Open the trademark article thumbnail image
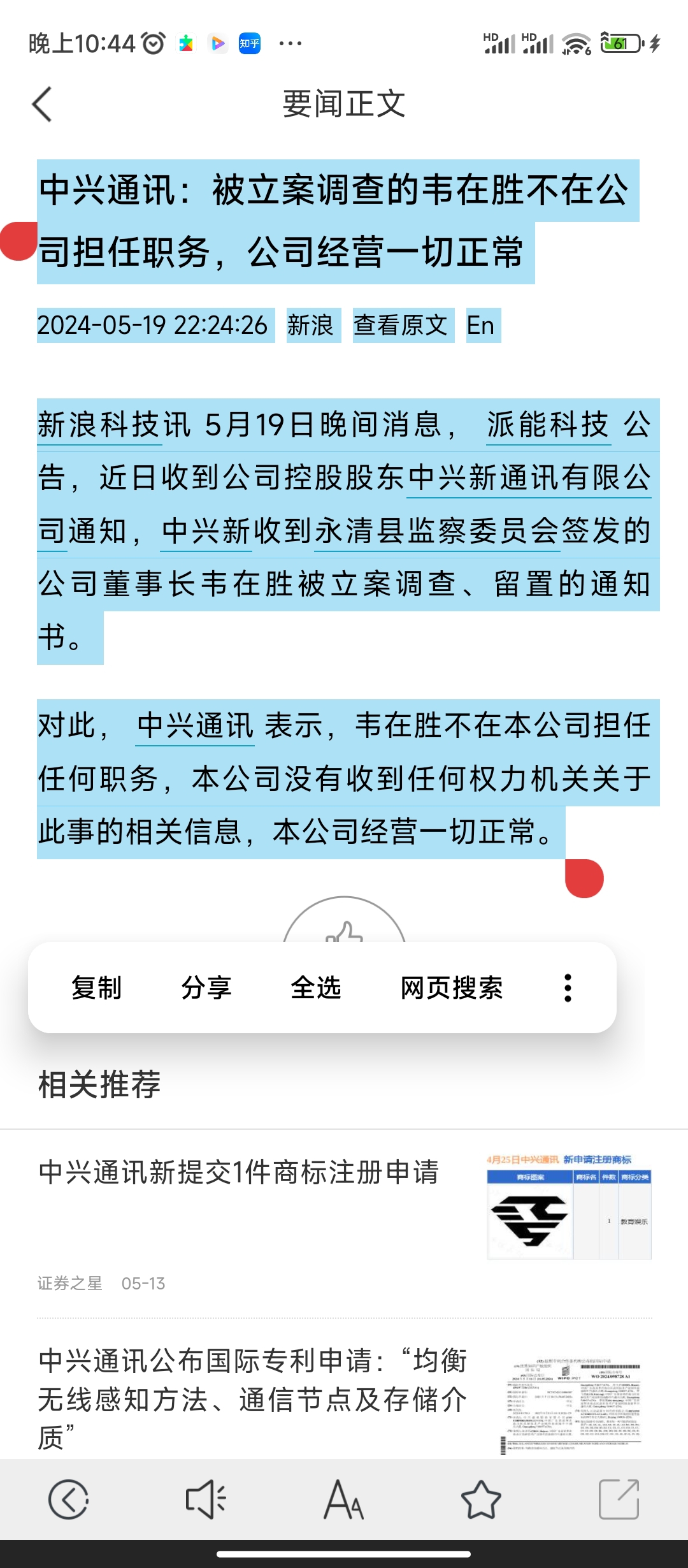Image resolution: width=688 pixels, height=1568 pixels. point(568,1210)
